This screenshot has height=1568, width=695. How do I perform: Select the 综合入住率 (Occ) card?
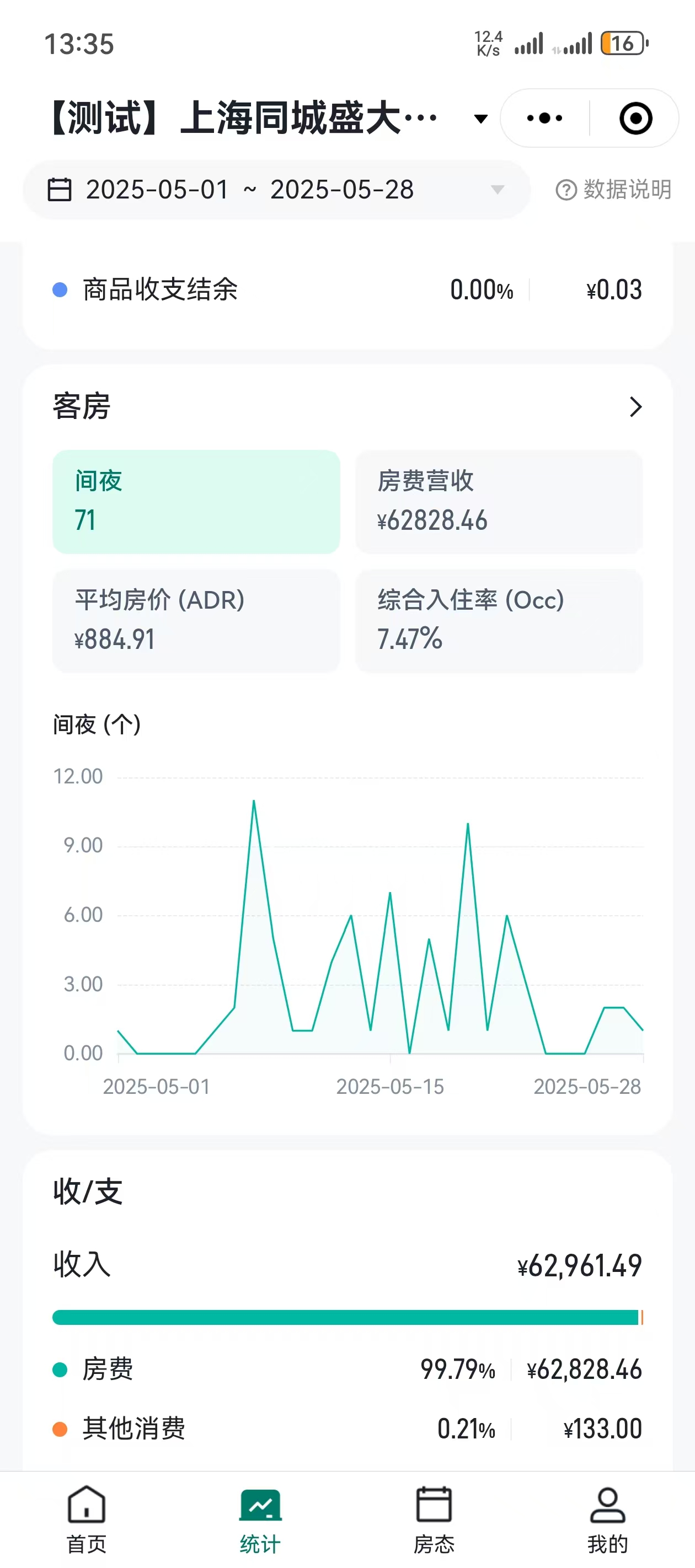tap(499, 620)
